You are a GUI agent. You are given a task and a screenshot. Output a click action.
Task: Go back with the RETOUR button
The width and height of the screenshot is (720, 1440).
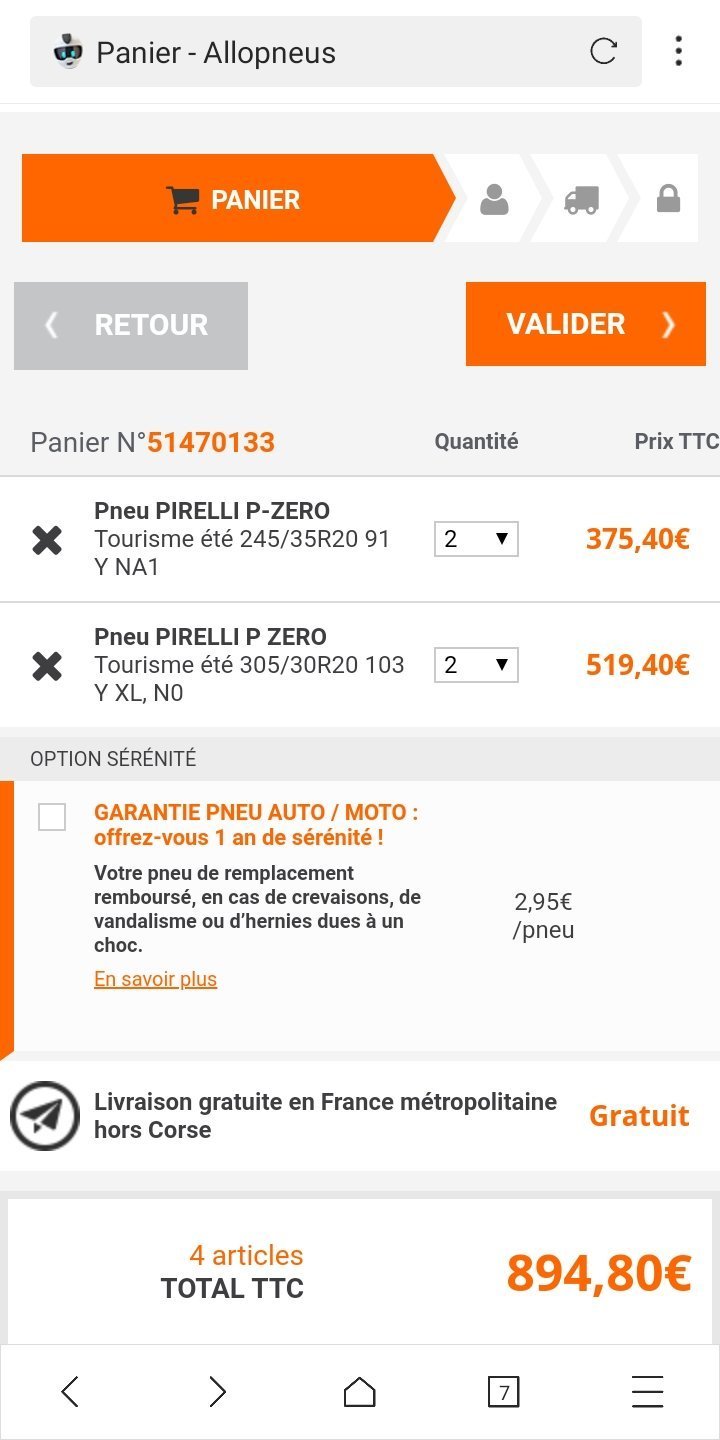[131, 325]
